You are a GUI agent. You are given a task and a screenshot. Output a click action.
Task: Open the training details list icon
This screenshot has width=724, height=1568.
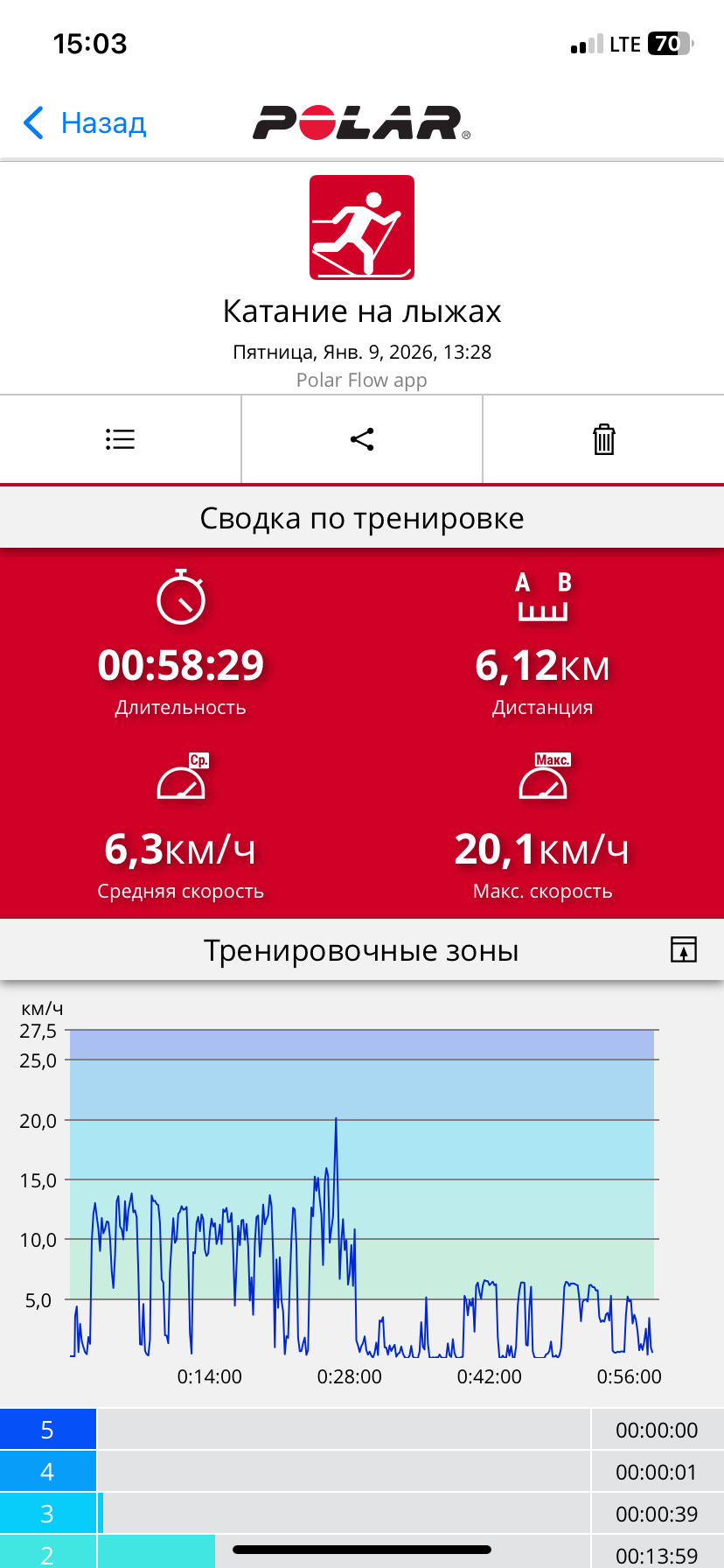[x=120, y=439]
